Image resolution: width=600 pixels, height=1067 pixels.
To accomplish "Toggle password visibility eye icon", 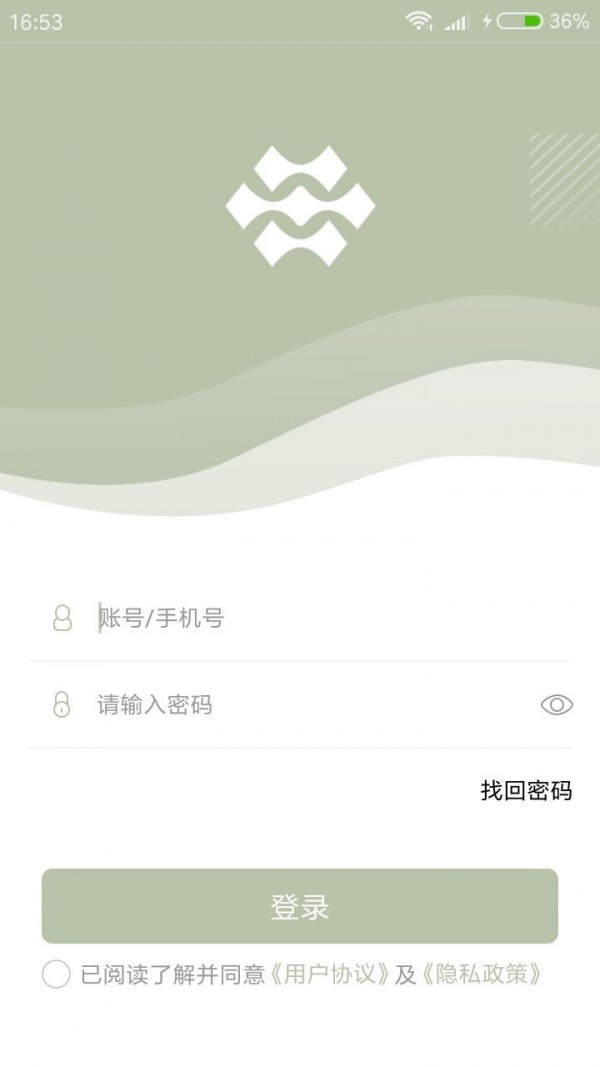I will (x=556, y=705).
